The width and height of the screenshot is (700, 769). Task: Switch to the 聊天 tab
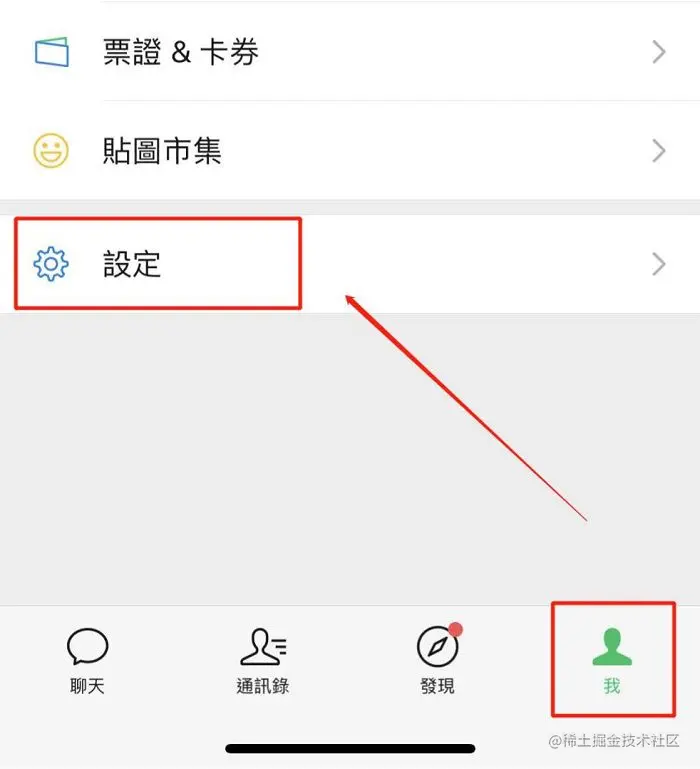coord(87,660)
